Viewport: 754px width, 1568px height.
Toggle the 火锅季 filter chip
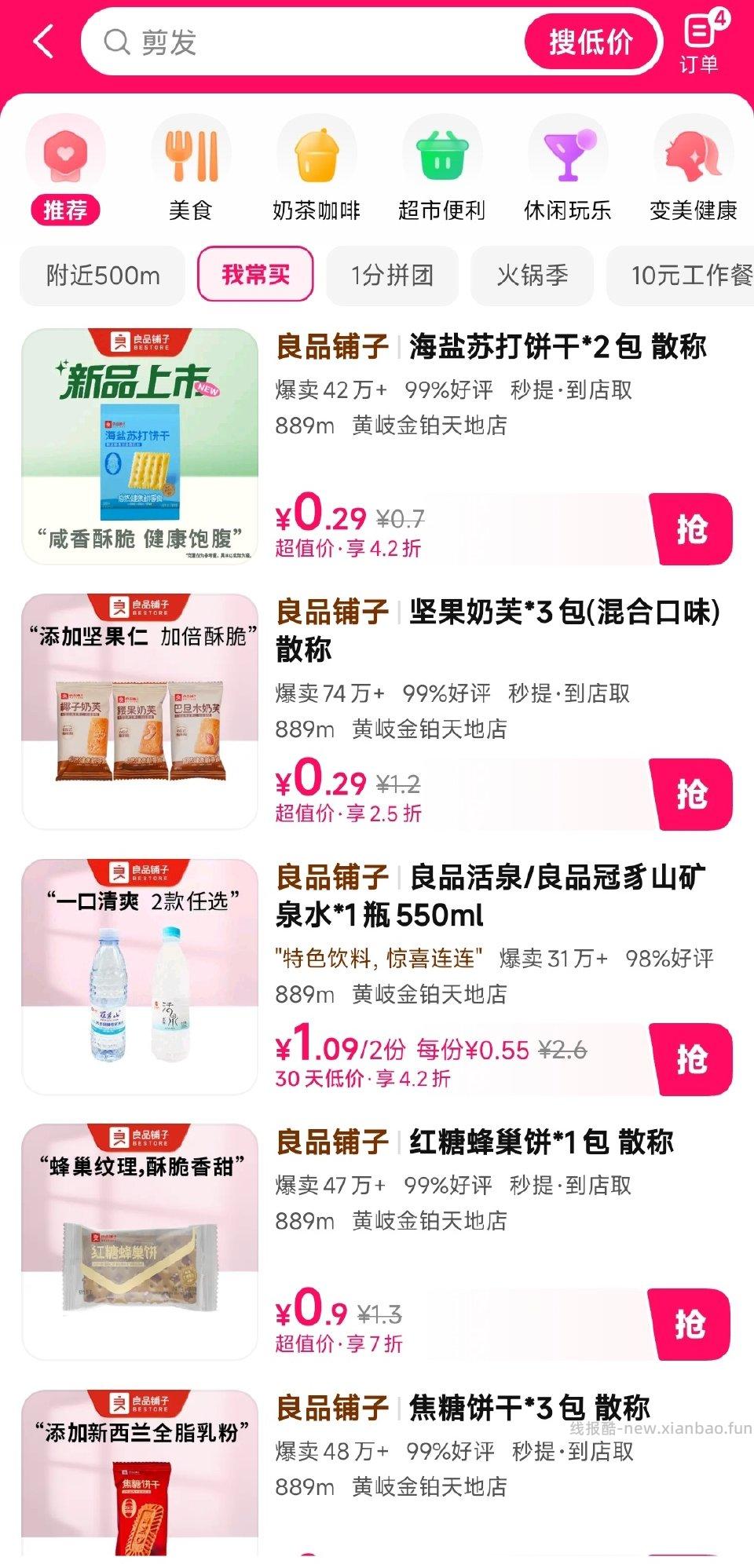(533, 276)
